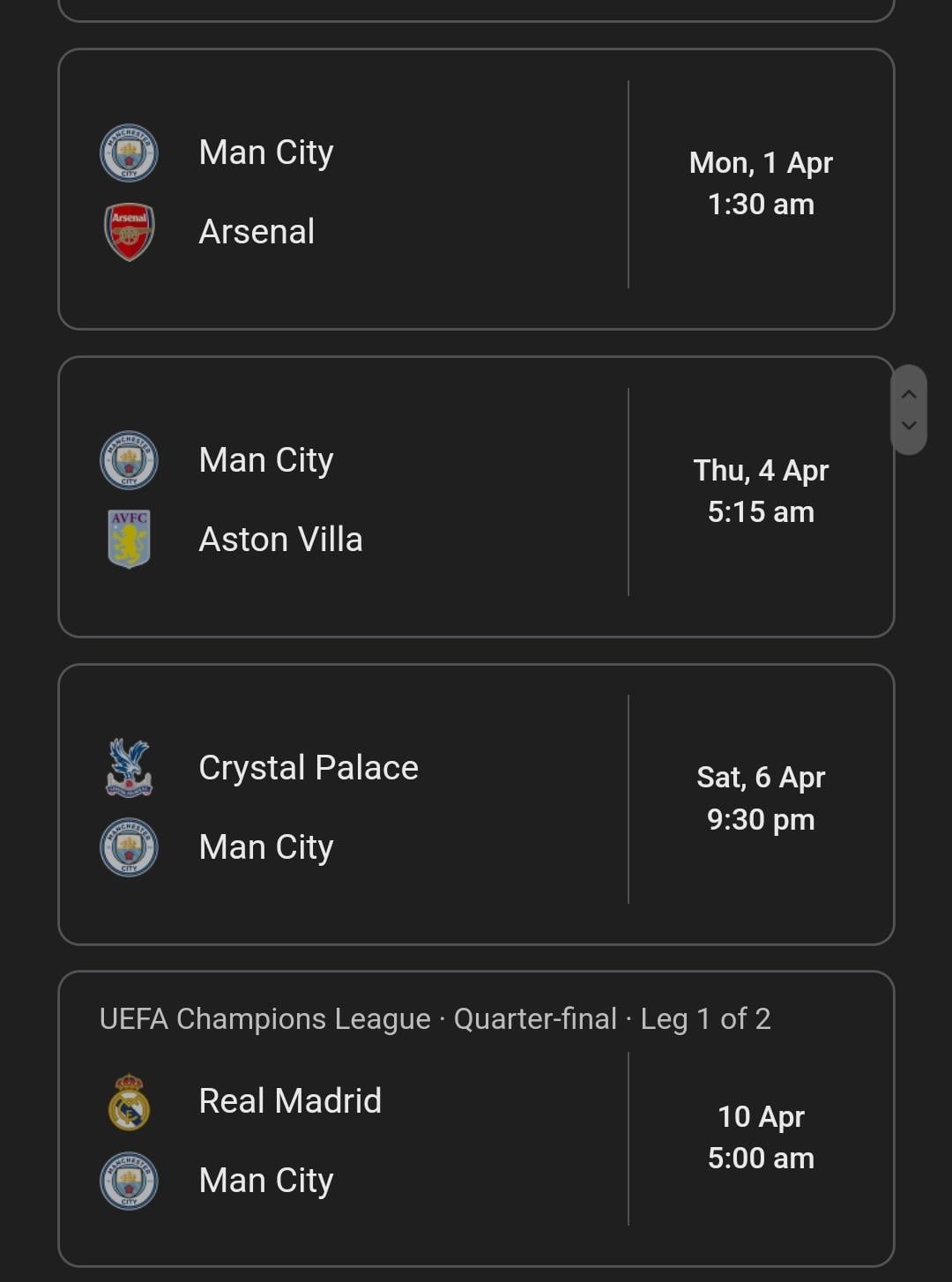View the Crystal Palace vs Man City fixture

tap(476, 804)
